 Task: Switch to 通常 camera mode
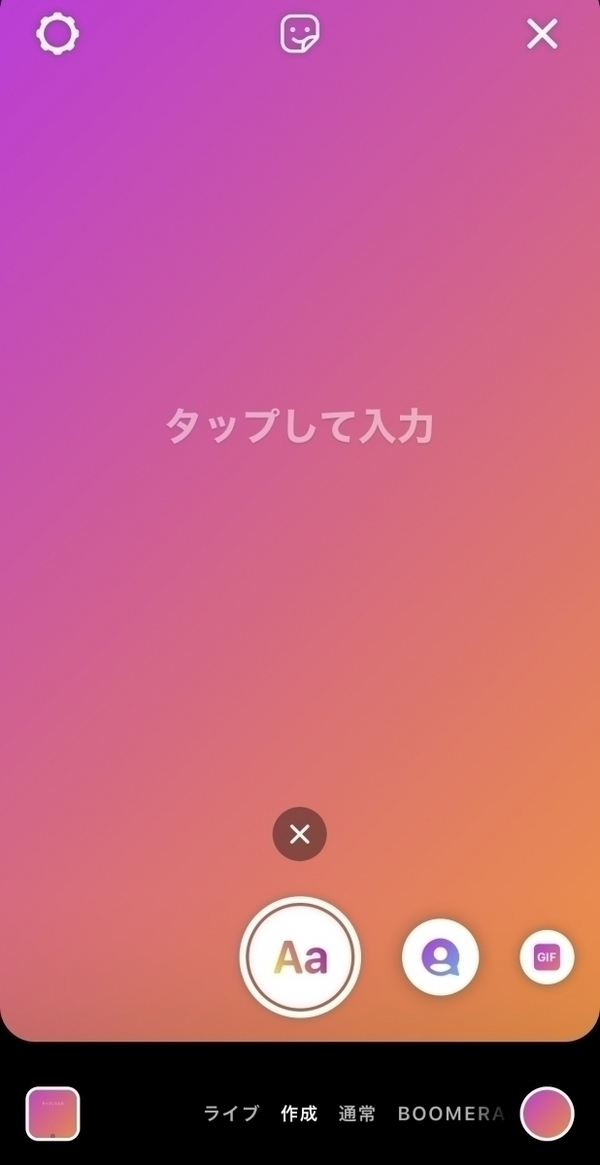point(357,1114)
